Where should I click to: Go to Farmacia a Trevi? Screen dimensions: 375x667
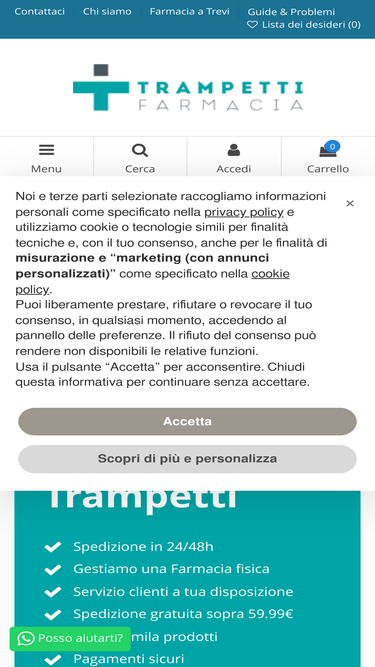pos(189,11)
